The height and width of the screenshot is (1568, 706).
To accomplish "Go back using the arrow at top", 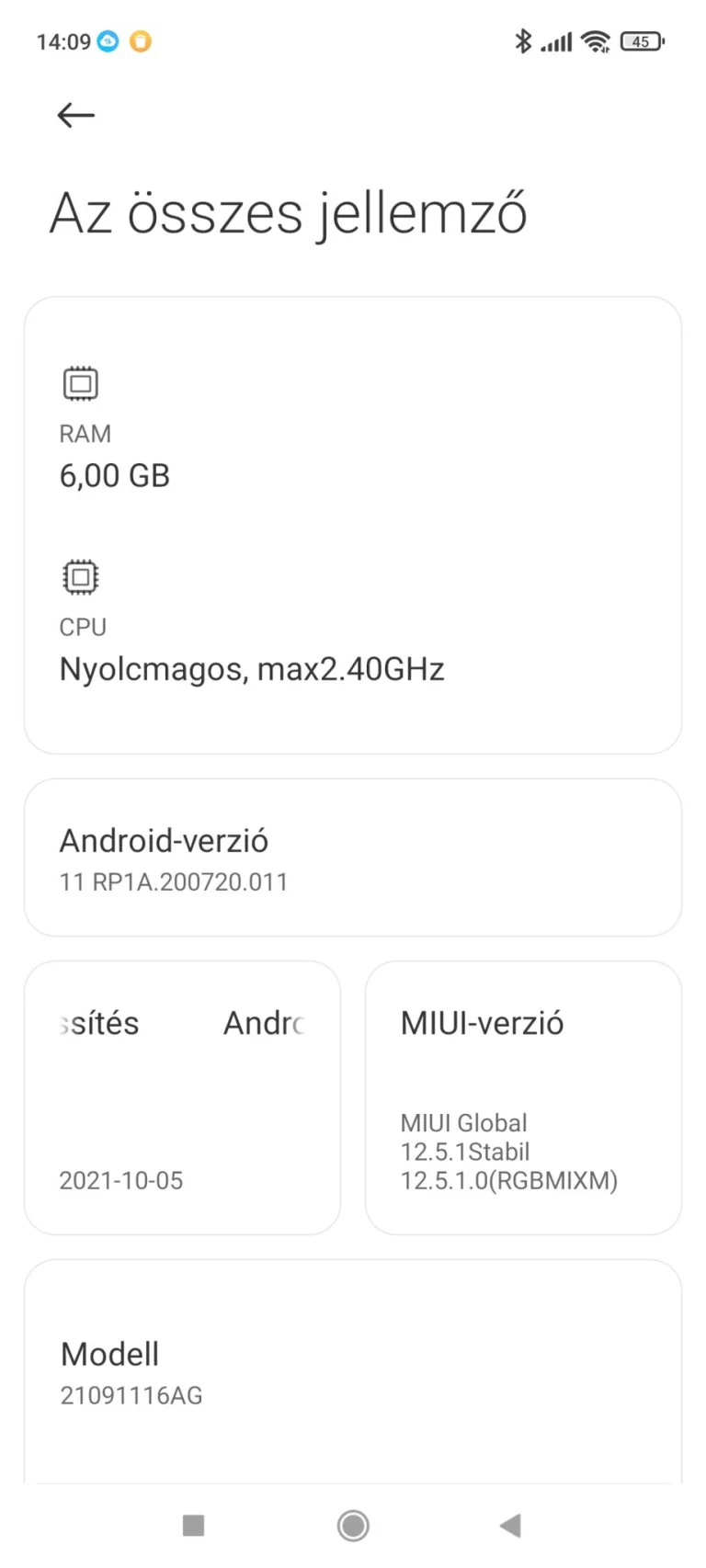I will point(75,115).
